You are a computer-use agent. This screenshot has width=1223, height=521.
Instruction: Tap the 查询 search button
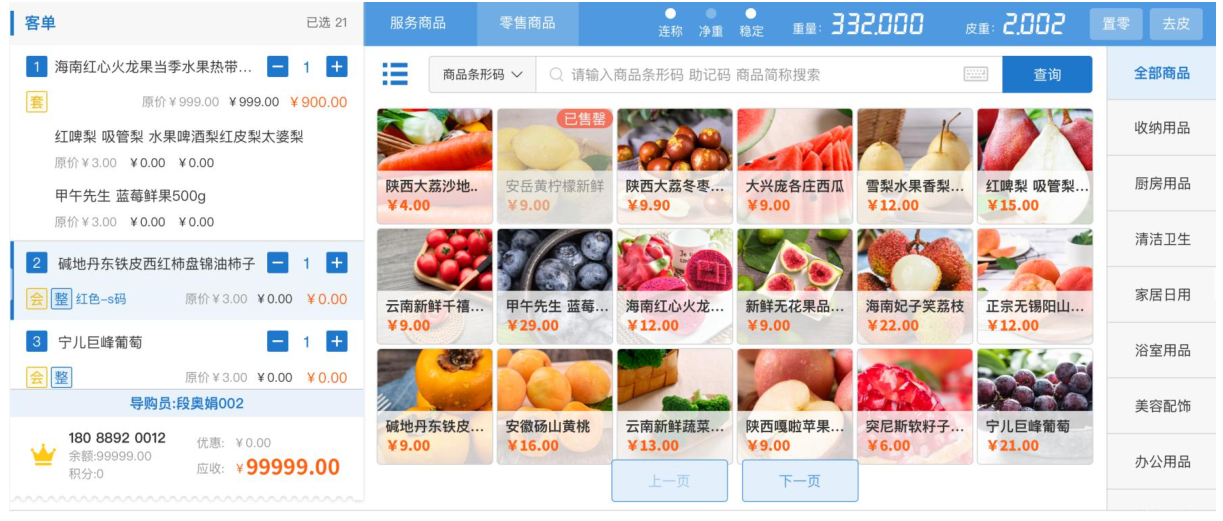[1046, 74]
